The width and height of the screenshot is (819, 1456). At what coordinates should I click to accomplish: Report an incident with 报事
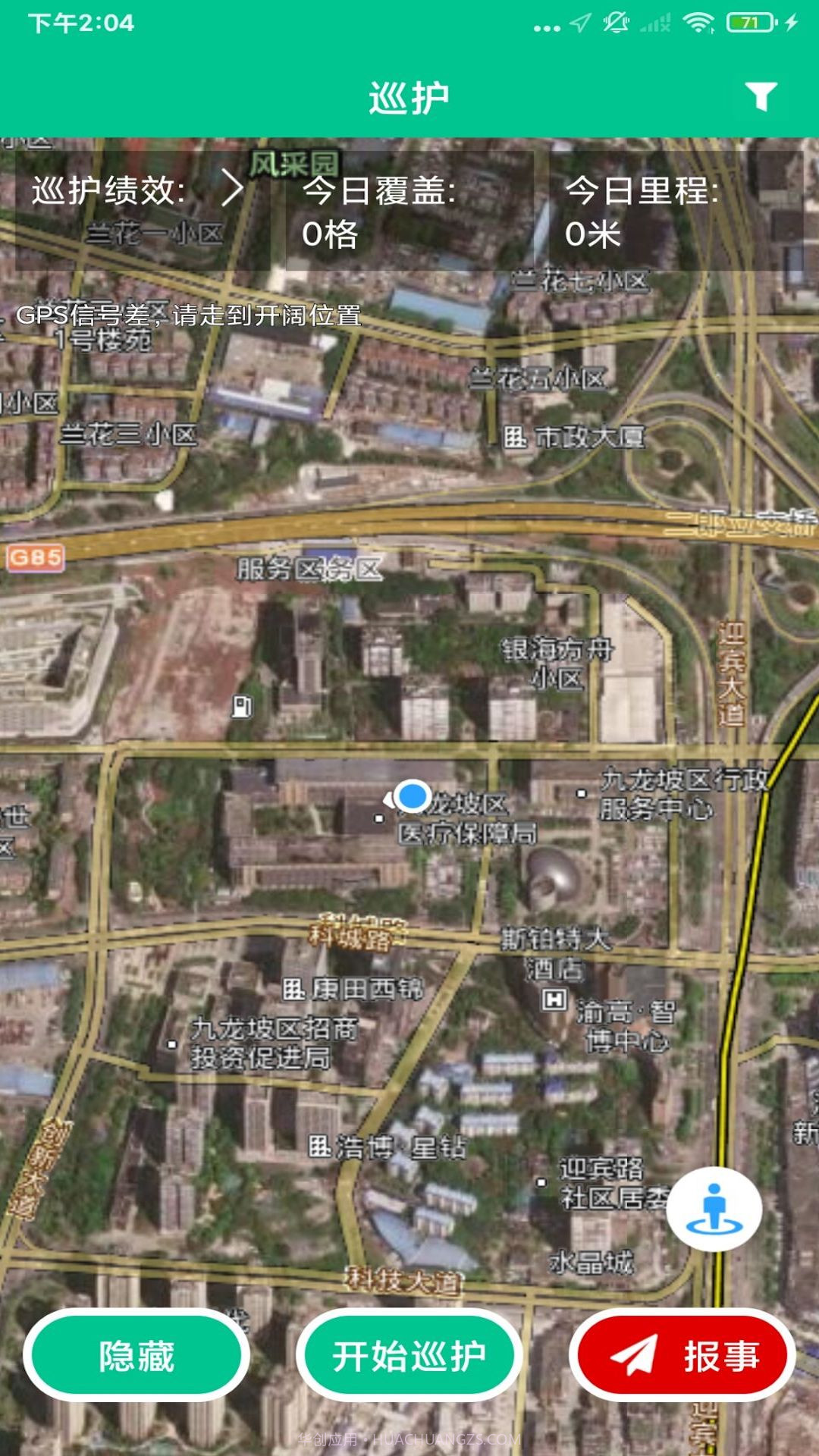coord(682,1355)
